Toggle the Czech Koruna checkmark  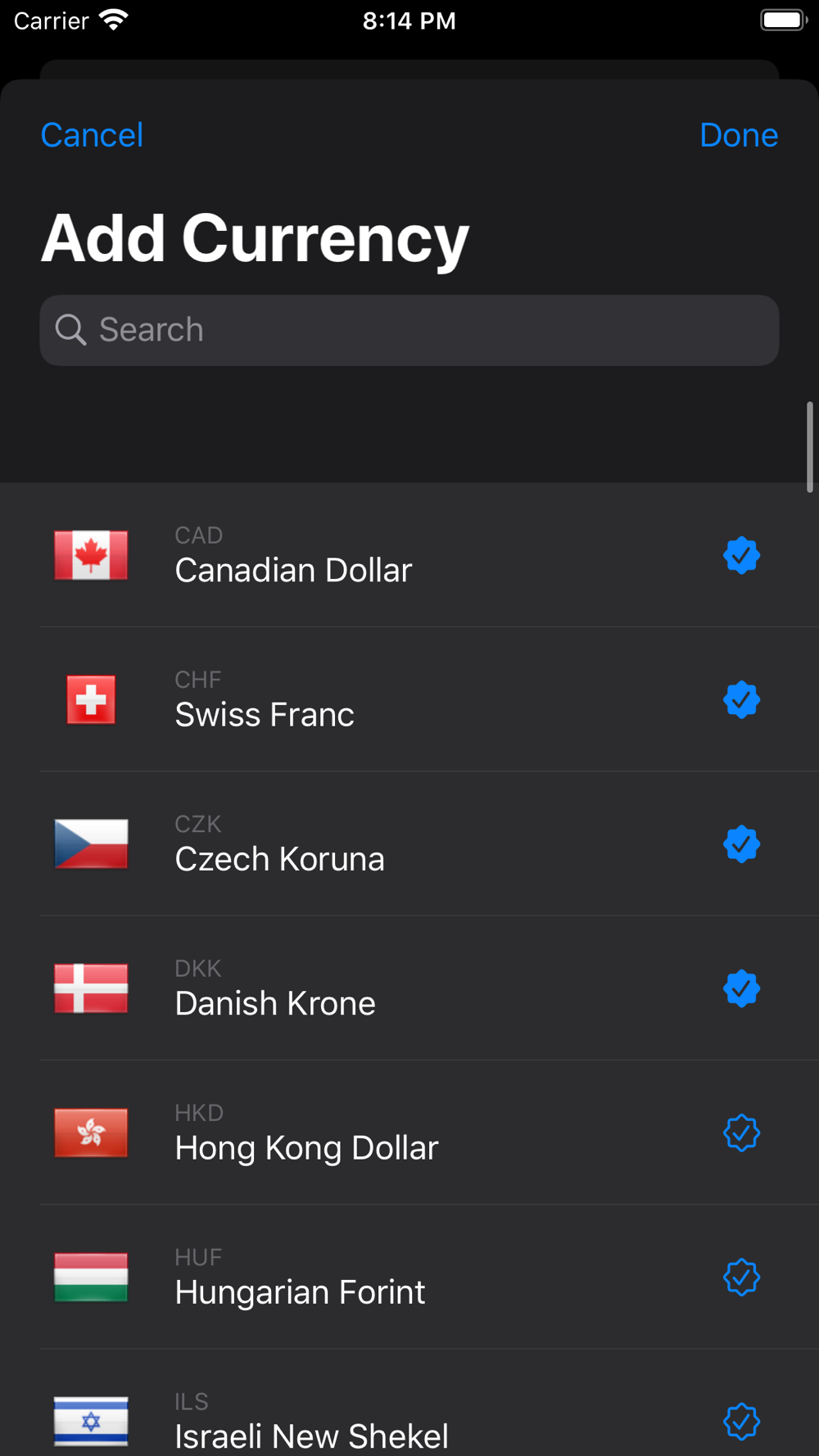(x=741, y=844)
